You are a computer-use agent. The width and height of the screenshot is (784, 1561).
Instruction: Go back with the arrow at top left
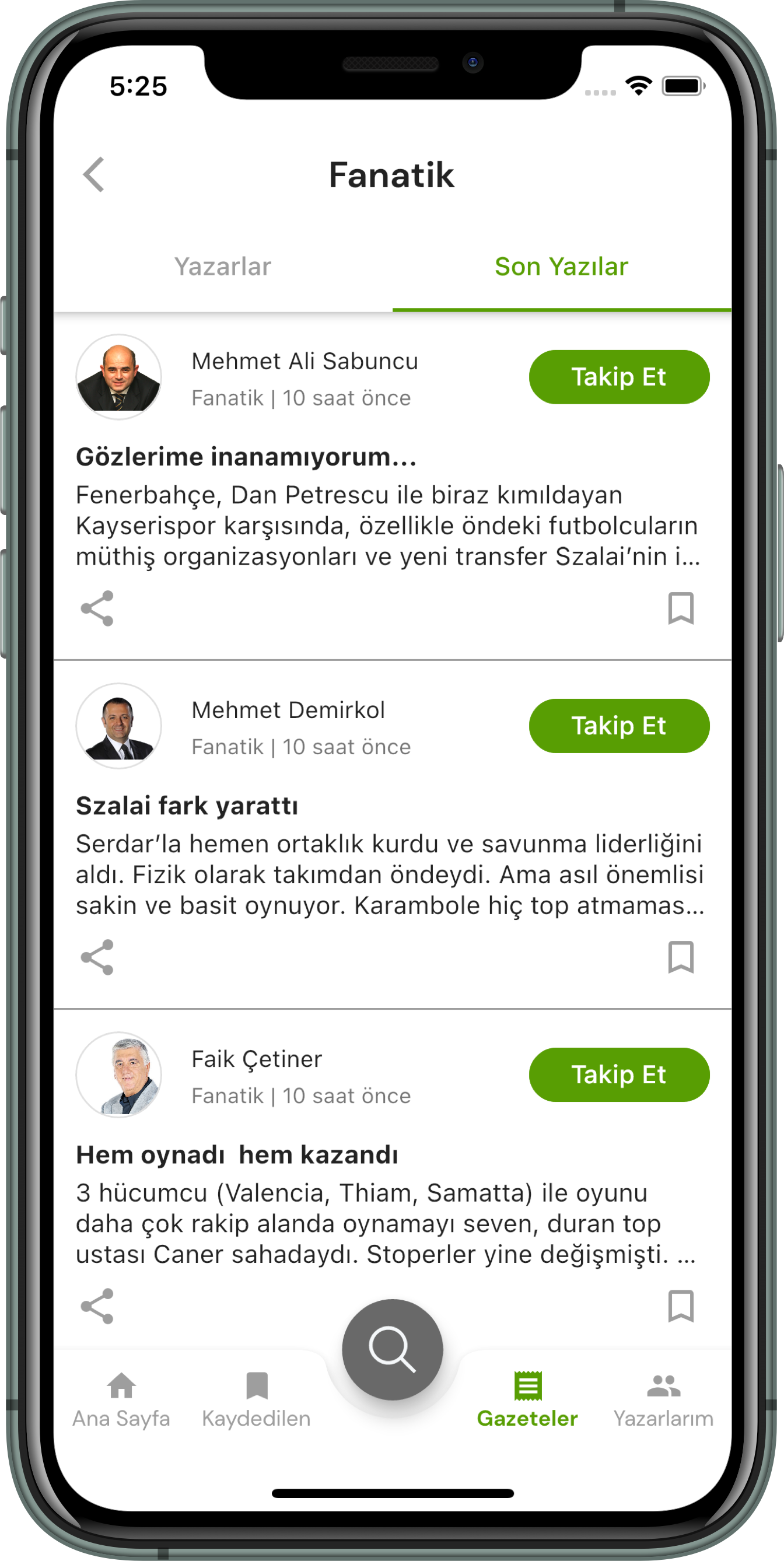click(x=94, y=175)
